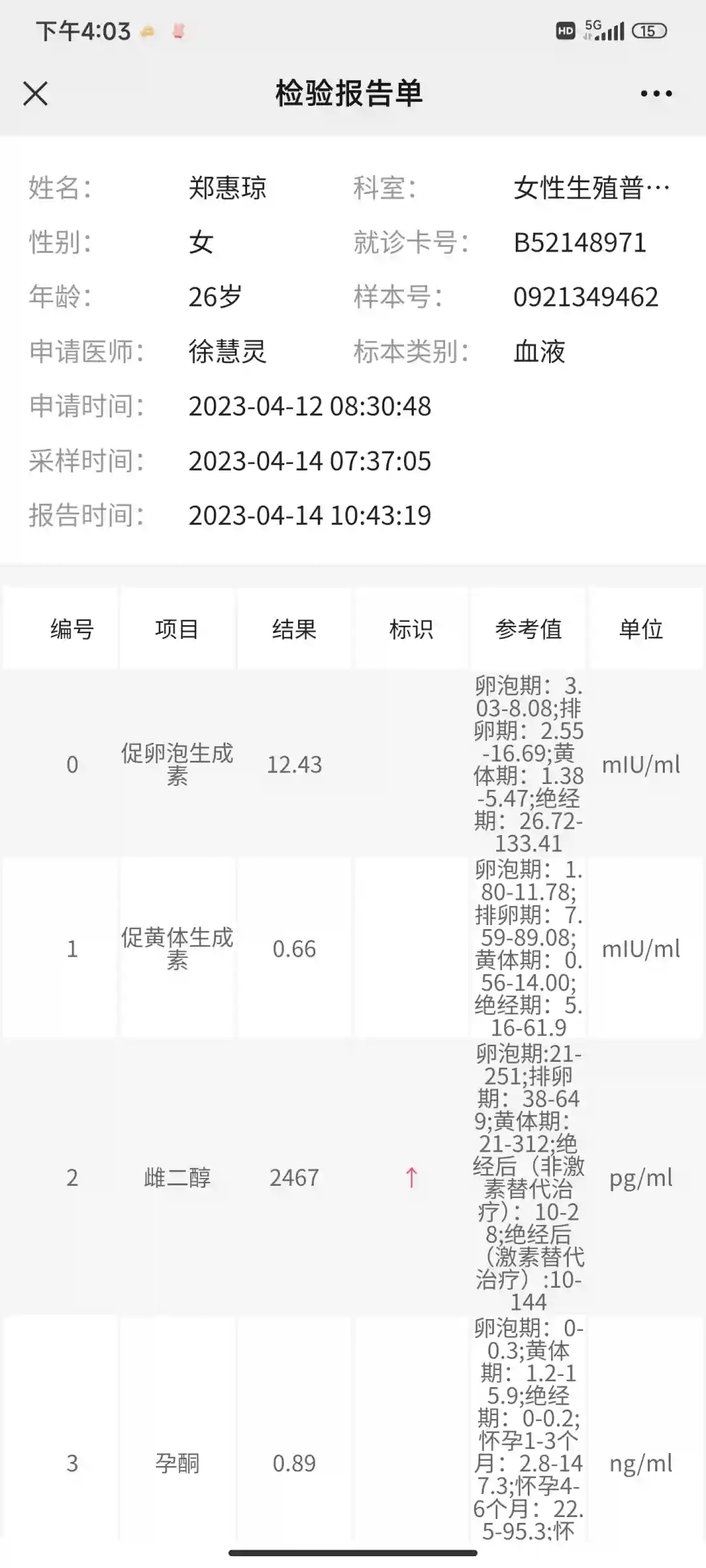The width and height of the screenshot is (706, 1568).
Task: Open the three-dot more options menu
Action: pos(656,93)
